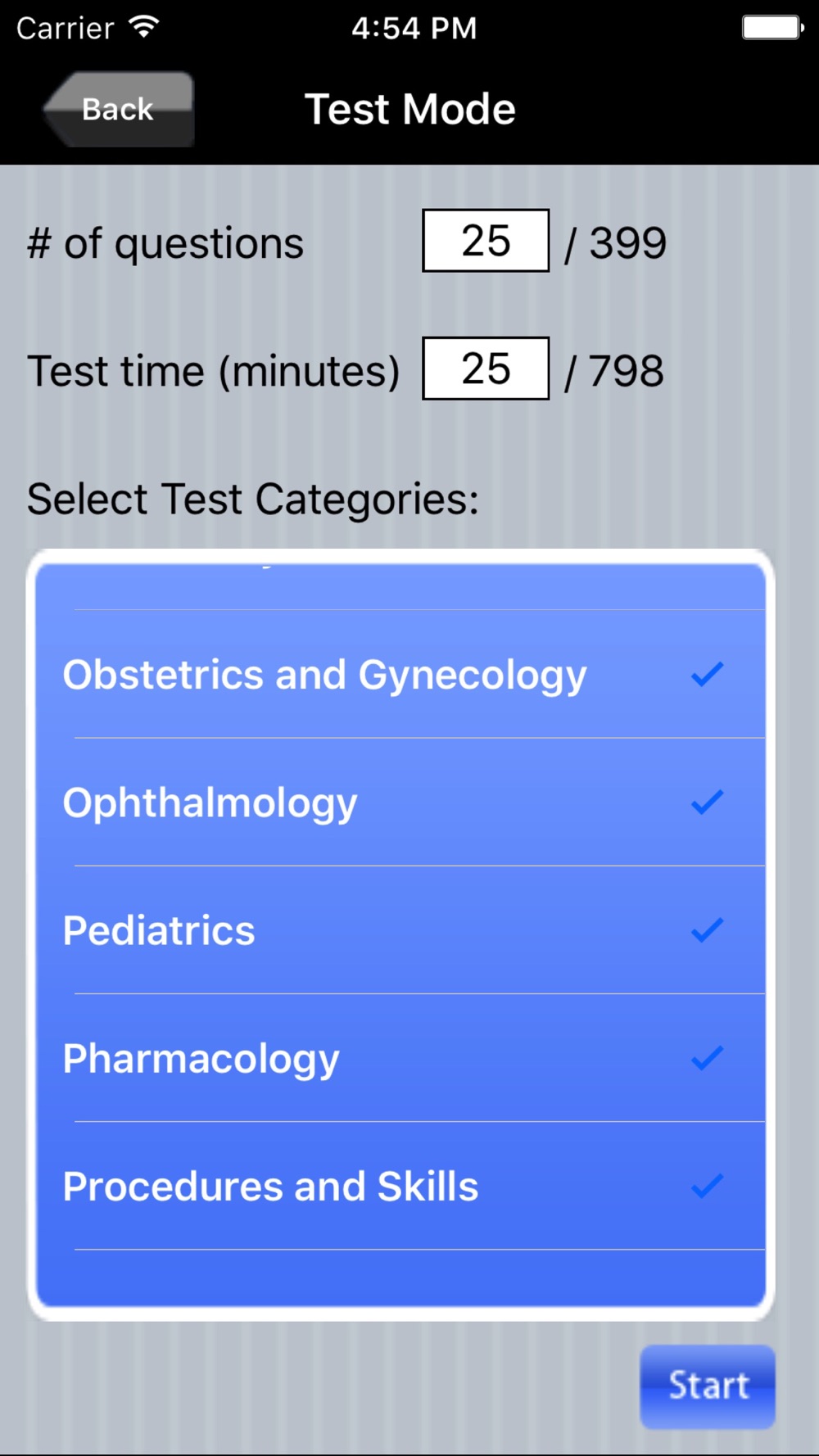Start the test
This screenshot has width=819, height=1456.
point(708,1386)
